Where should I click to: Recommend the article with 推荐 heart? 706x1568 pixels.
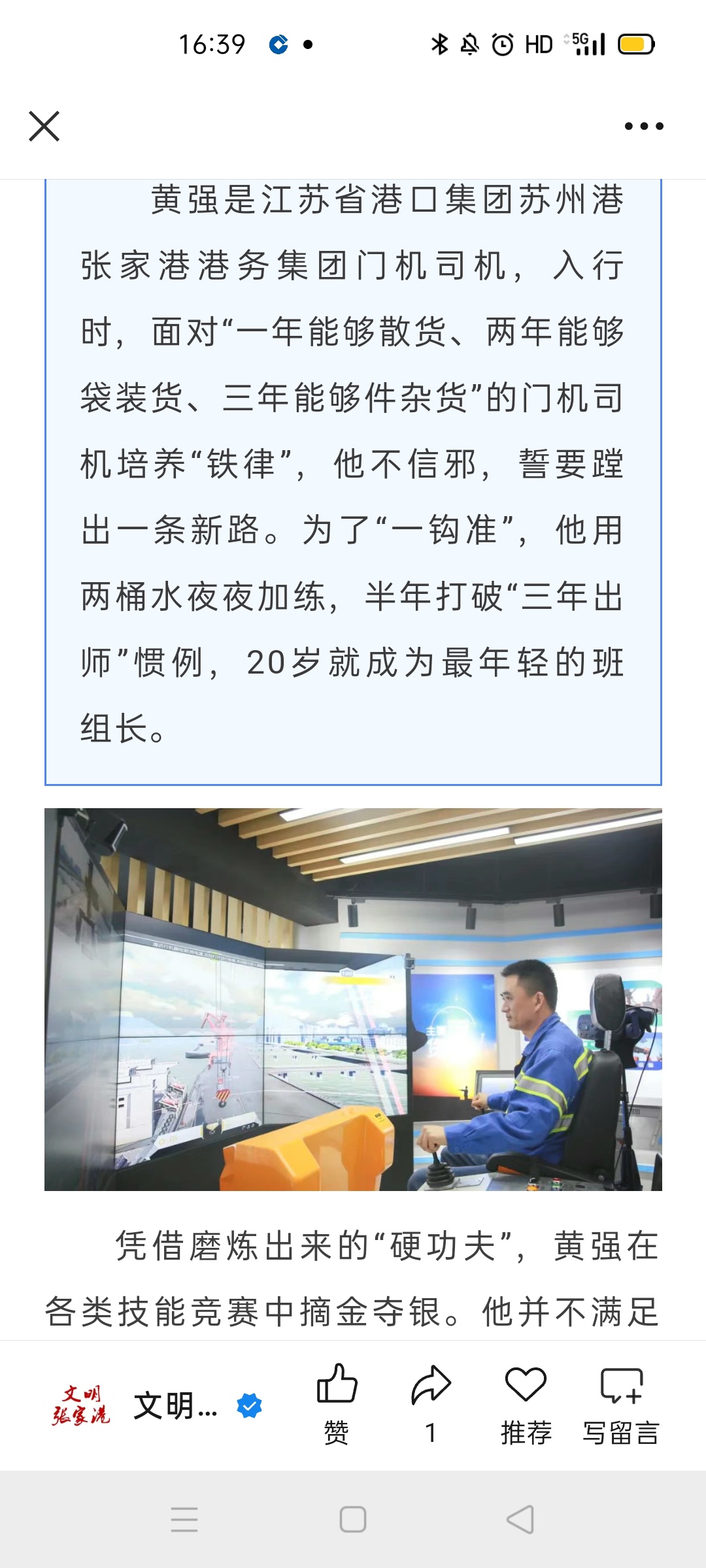pyautogui.click(x=526, y=1403)
